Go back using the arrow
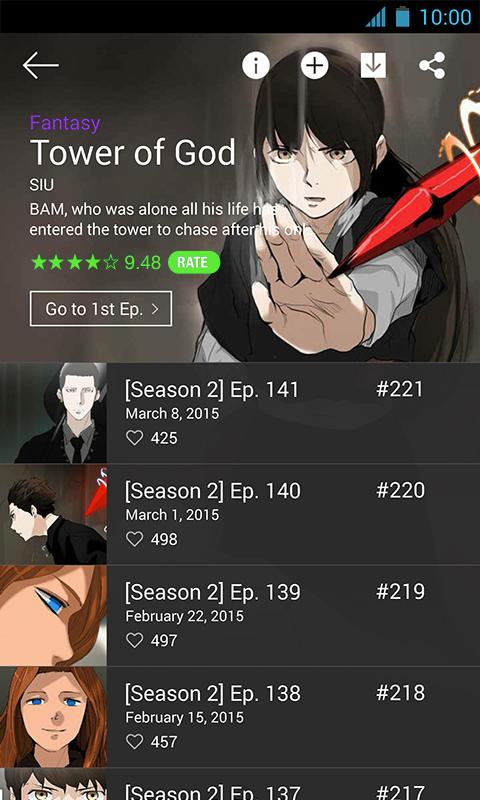Image resolution: width=480 pixels, height=800 pixels. [x=40, y=65]
